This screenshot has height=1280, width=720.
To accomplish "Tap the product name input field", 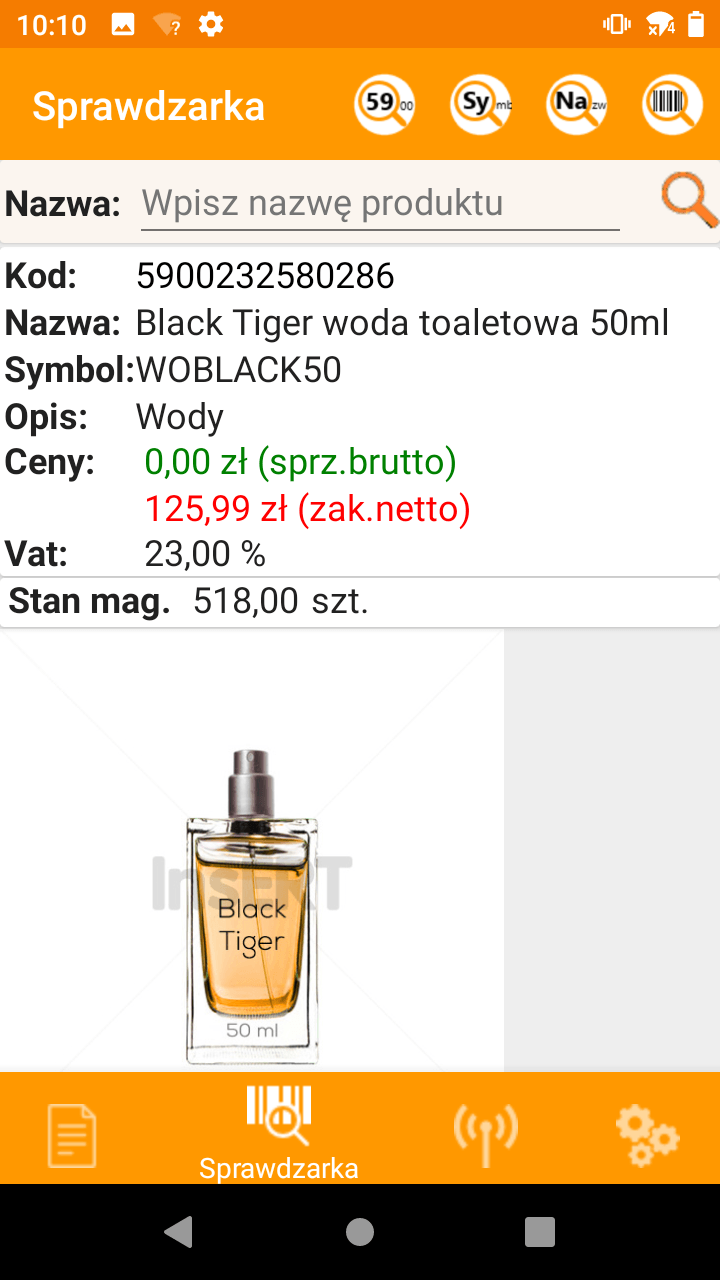I will (380, 203).
